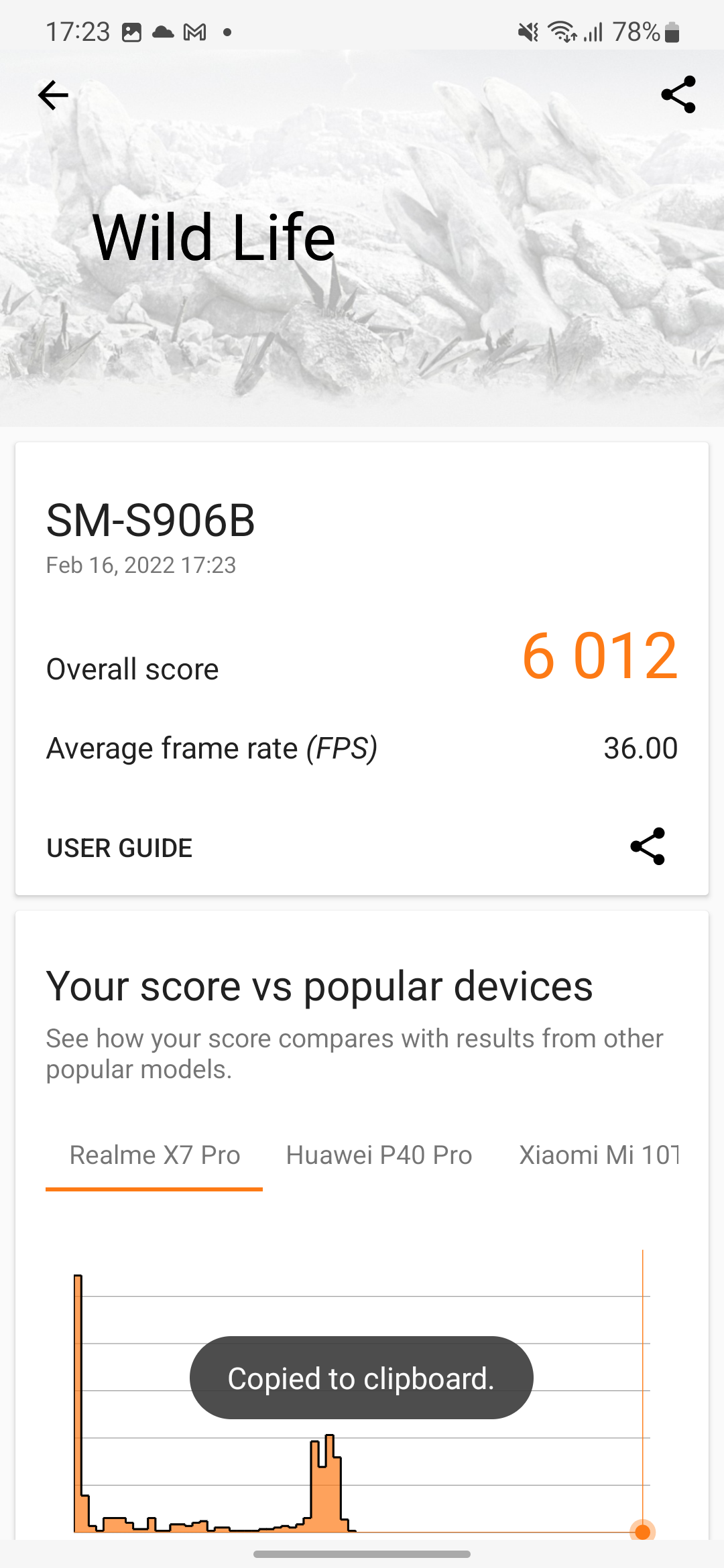Switch to the Huawei P40 Pro tab

pyautogui.click(x=379, y=1155)
